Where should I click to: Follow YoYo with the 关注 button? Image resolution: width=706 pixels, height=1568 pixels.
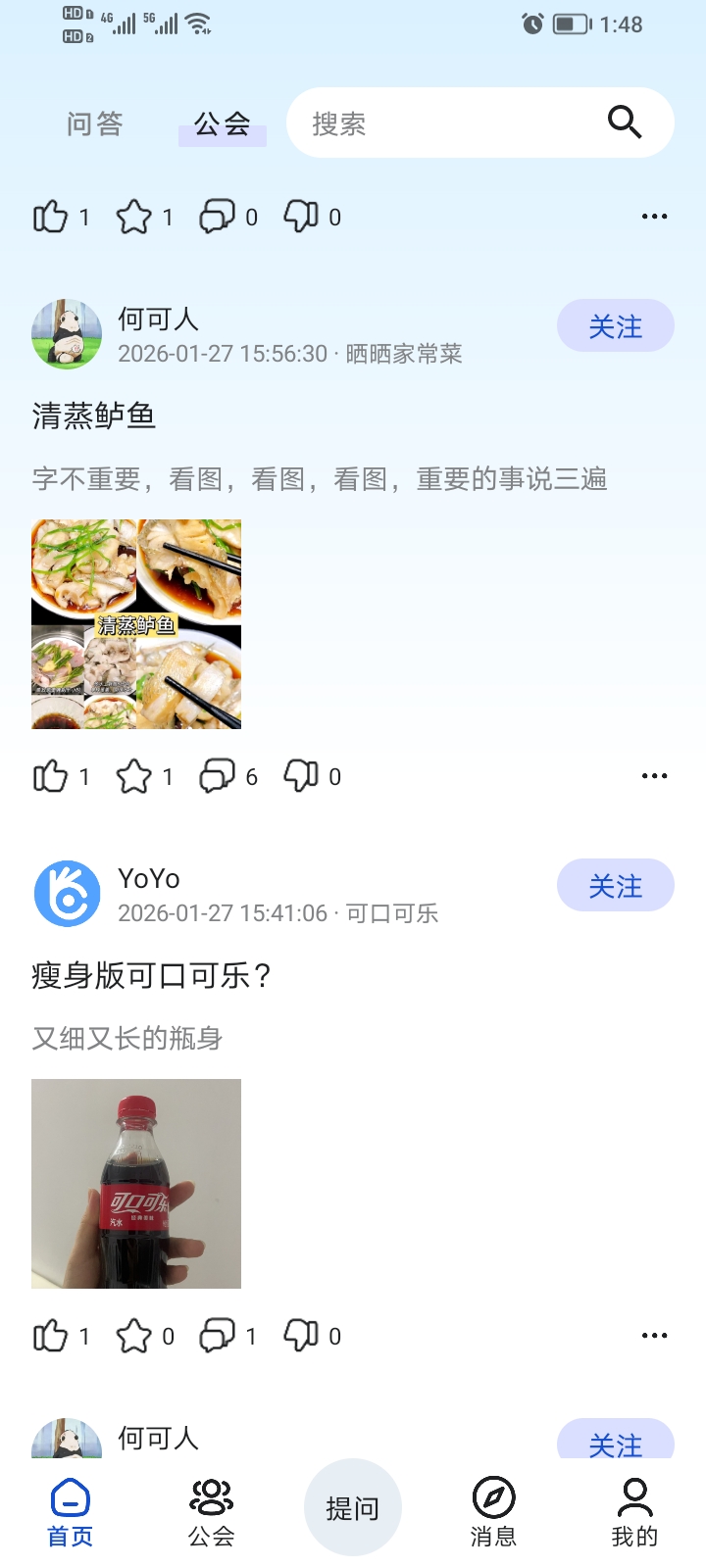(x=616, y=885)
